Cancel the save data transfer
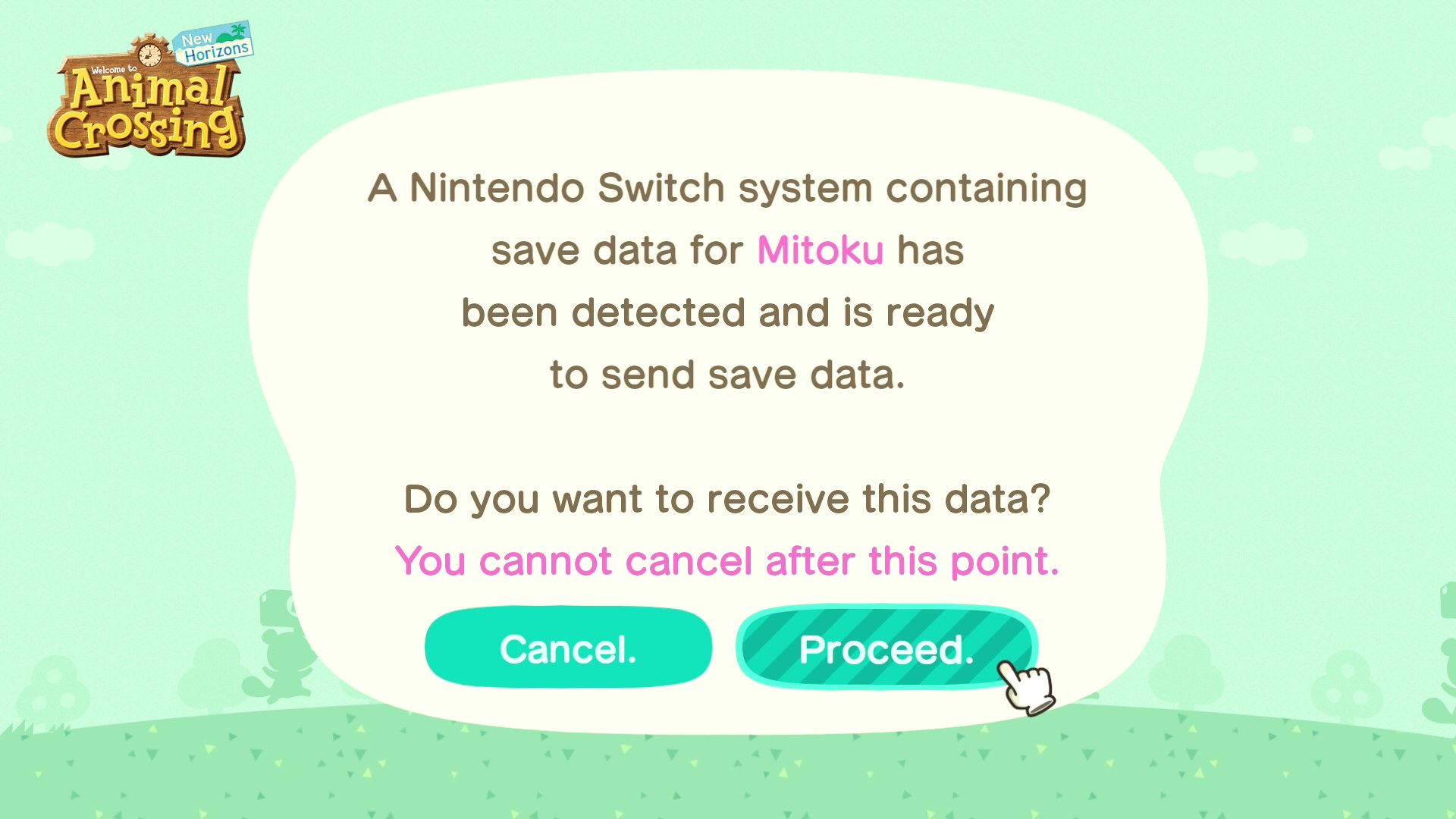Image resolution: width=1456 pixels, height=819 pixels. [x=568, y=648]
